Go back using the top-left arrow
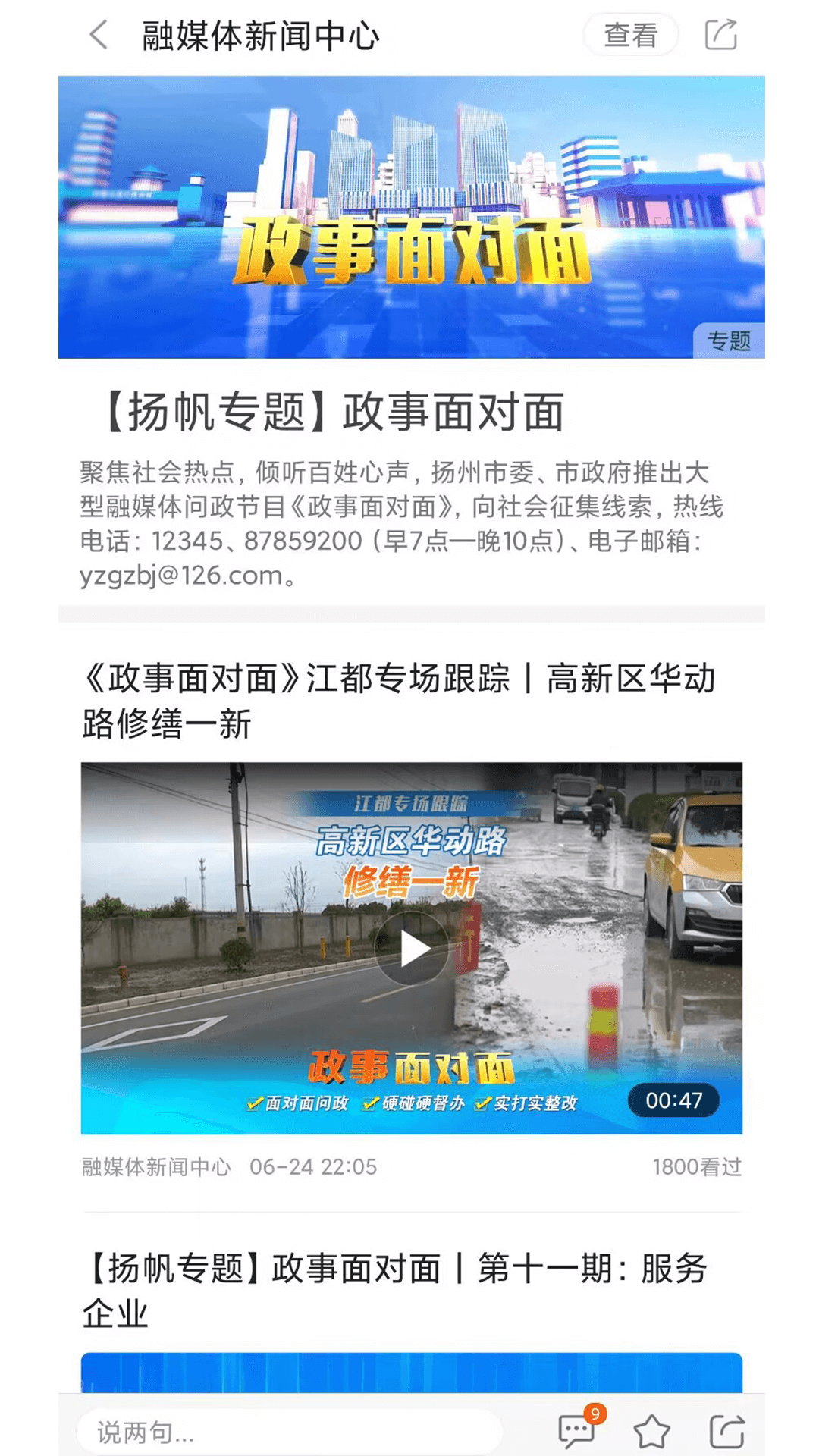This screenshot has height=1456, width=819. pyautogui.click(x=99, y=35)
